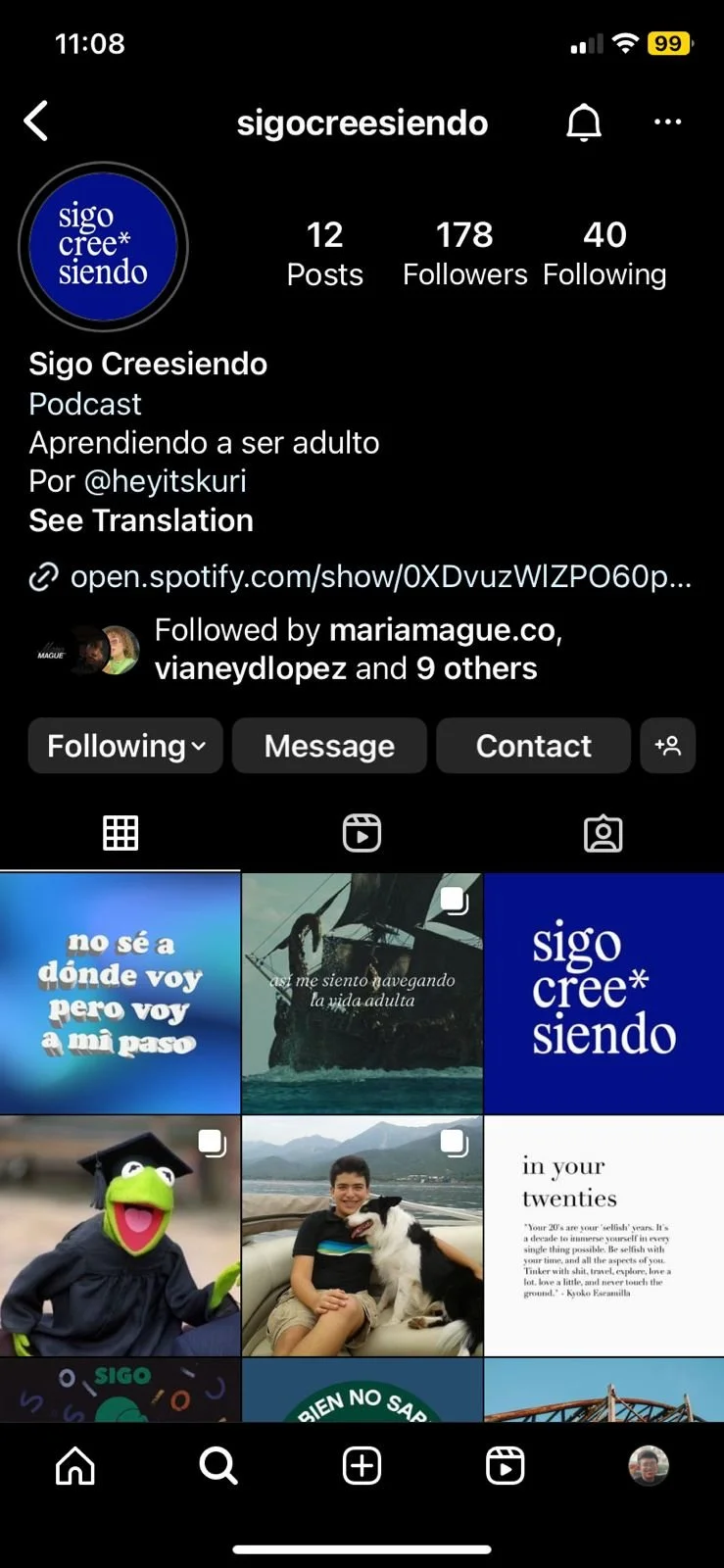
Task: Create a new post
Action: click(x=362, y=1466)
